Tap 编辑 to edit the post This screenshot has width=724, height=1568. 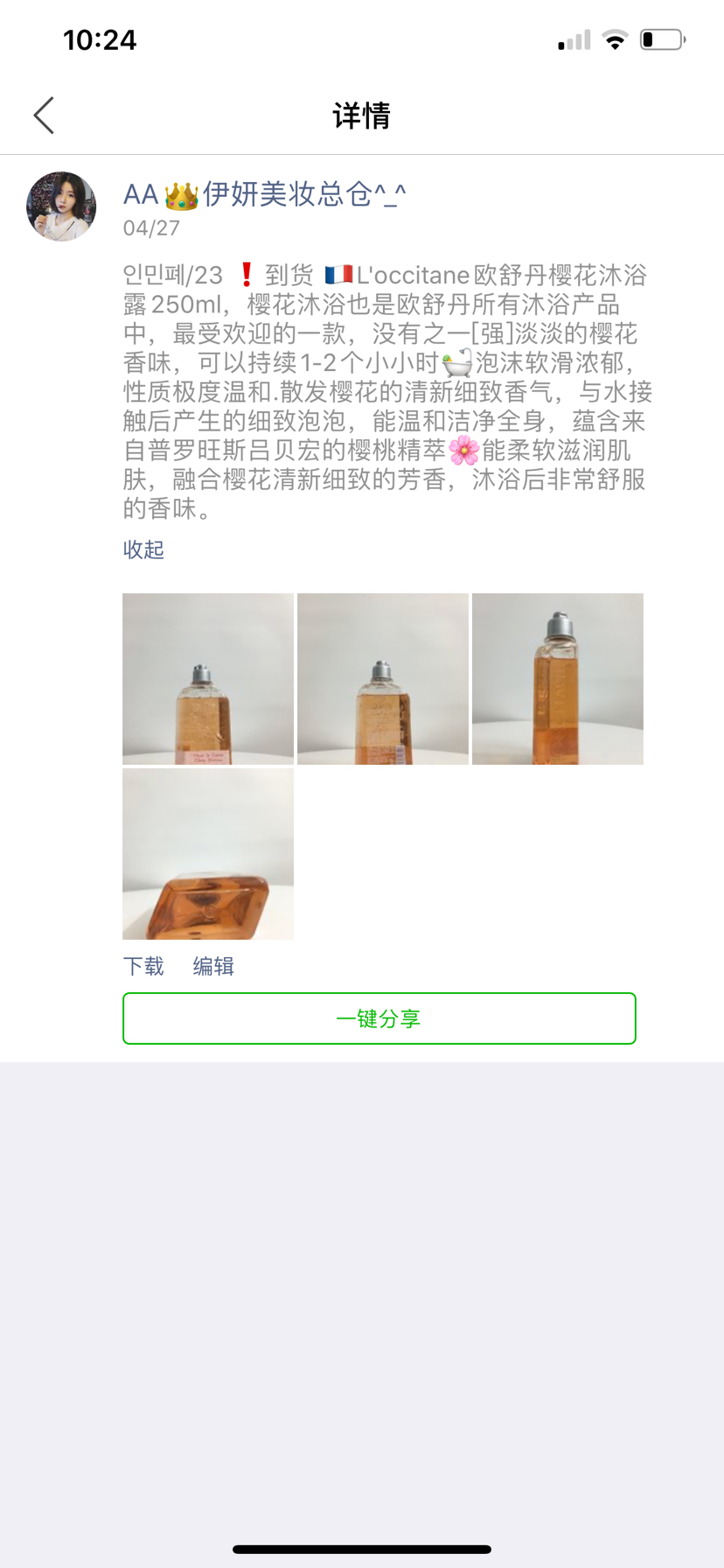tap(213, 966)
